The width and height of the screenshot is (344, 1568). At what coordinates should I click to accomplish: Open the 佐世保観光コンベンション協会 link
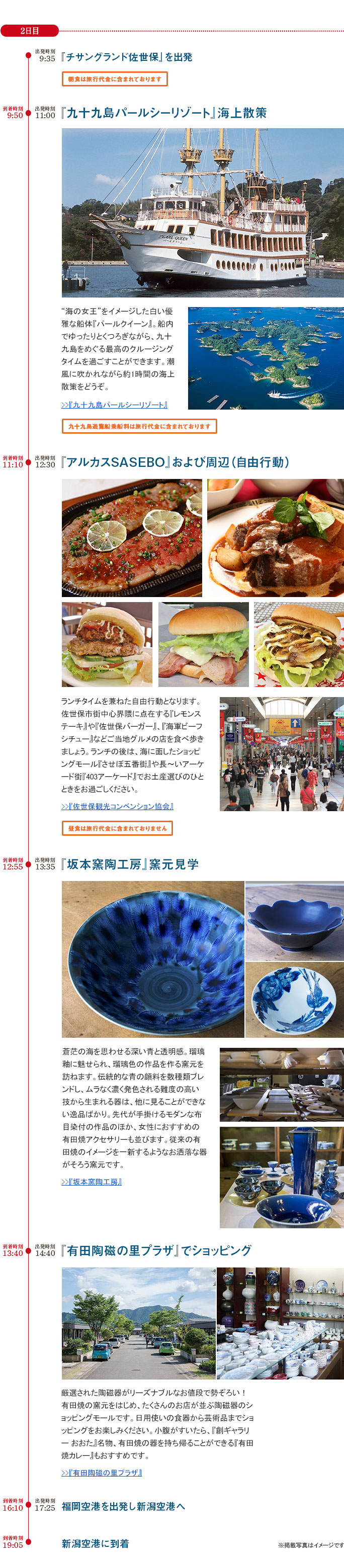tap(118, 806)
